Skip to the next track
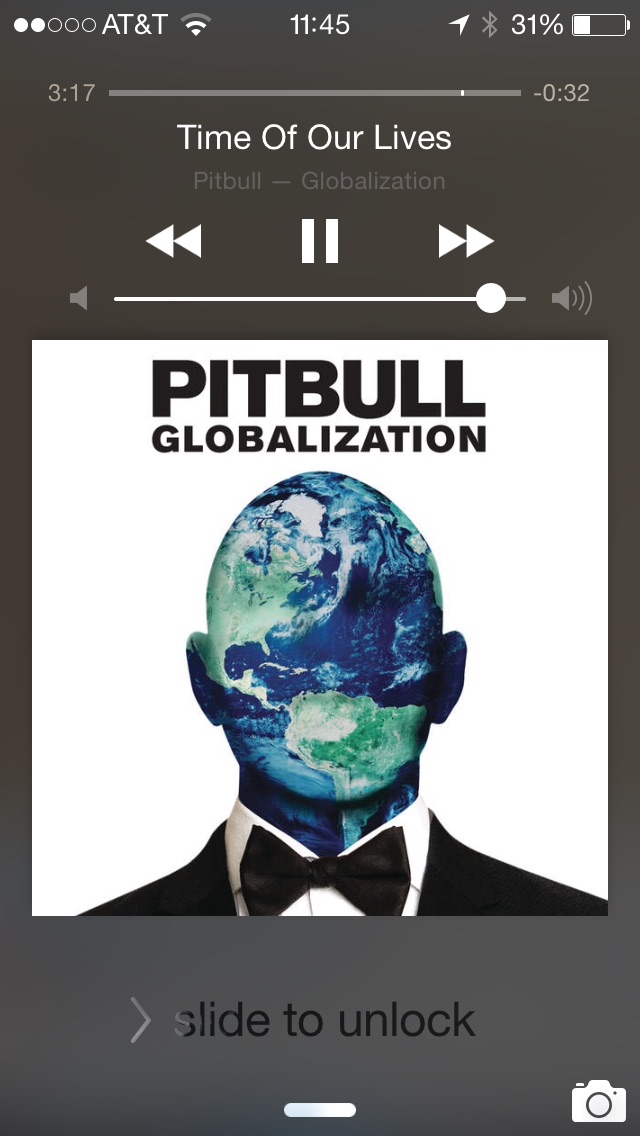Image resolution: width=640 pixels, height=1136 pixels. pos(465,241)
